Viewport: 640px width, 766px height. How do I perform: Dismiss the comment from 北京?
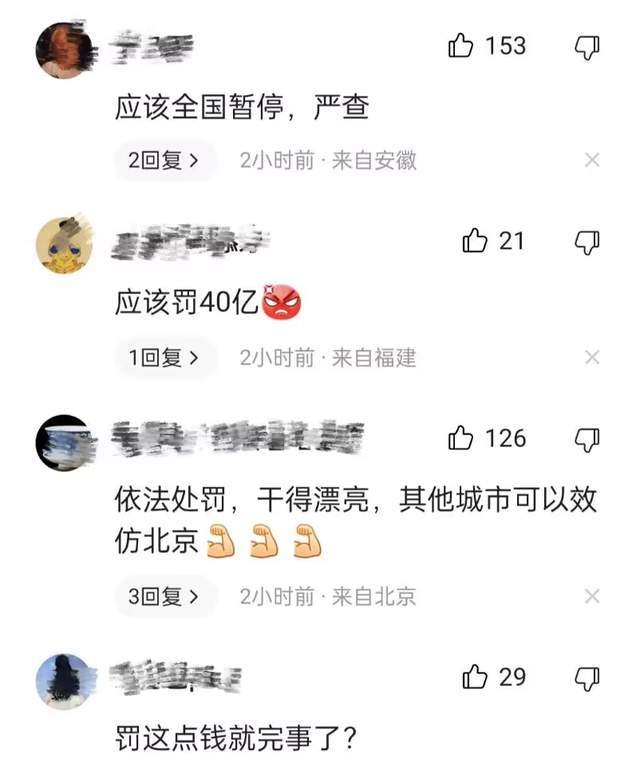[x=592, y=597]
